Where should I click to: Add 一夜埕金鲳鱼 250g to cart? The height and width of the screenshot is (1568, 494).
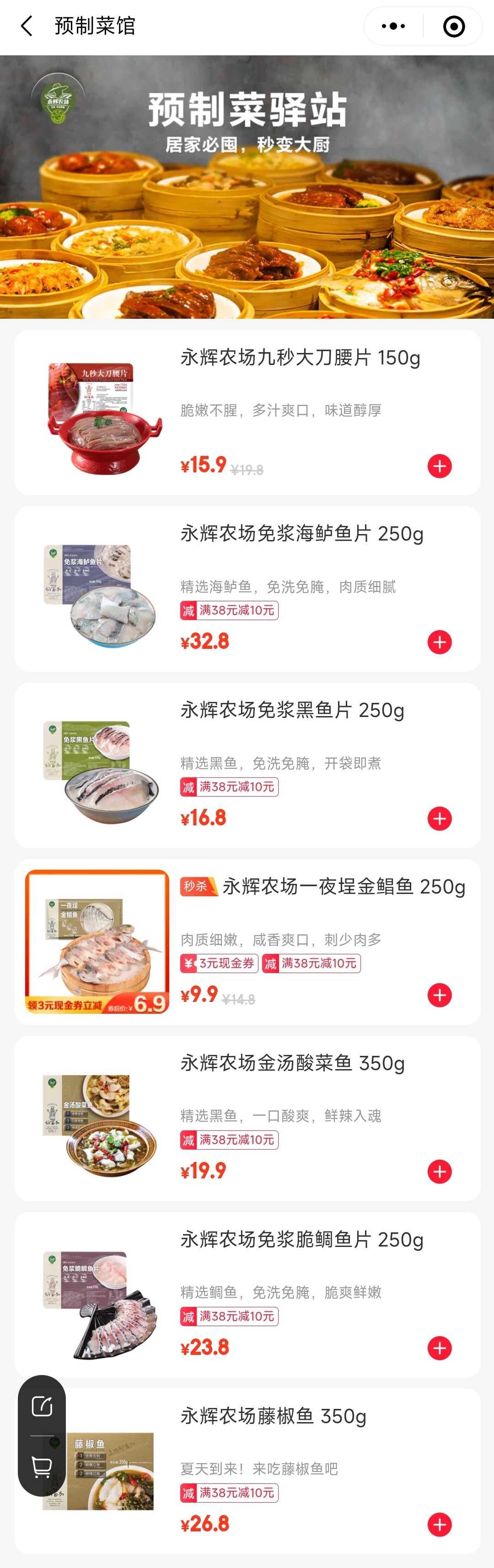click(x=439, y=995)
